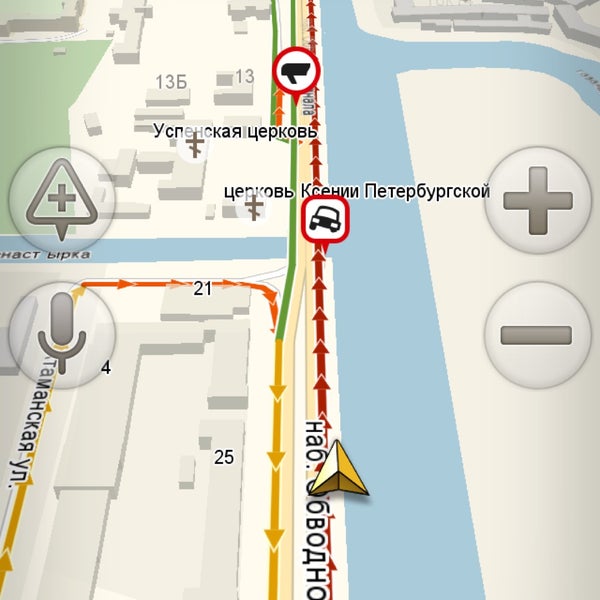Open the car accident road event
The width and height of the screenshot is (600, 600).
click(324, 221)
